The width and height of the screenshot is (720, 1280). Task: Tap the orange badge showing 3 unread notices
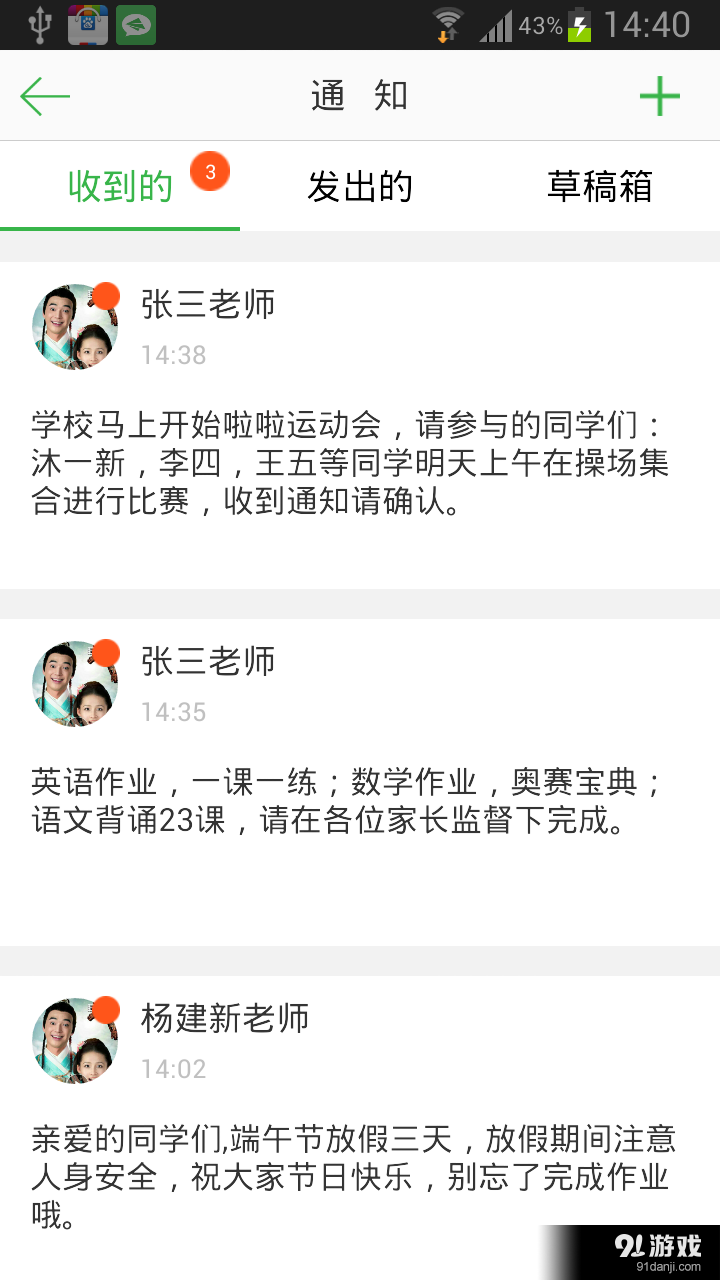coord(210,172)
